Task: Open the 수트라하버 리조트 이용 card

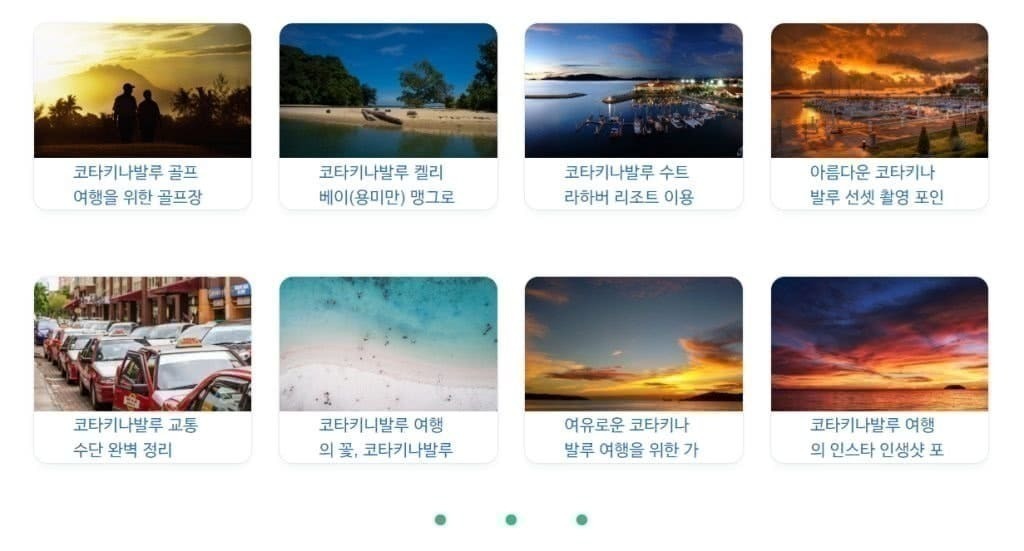Action: [633, 116]
